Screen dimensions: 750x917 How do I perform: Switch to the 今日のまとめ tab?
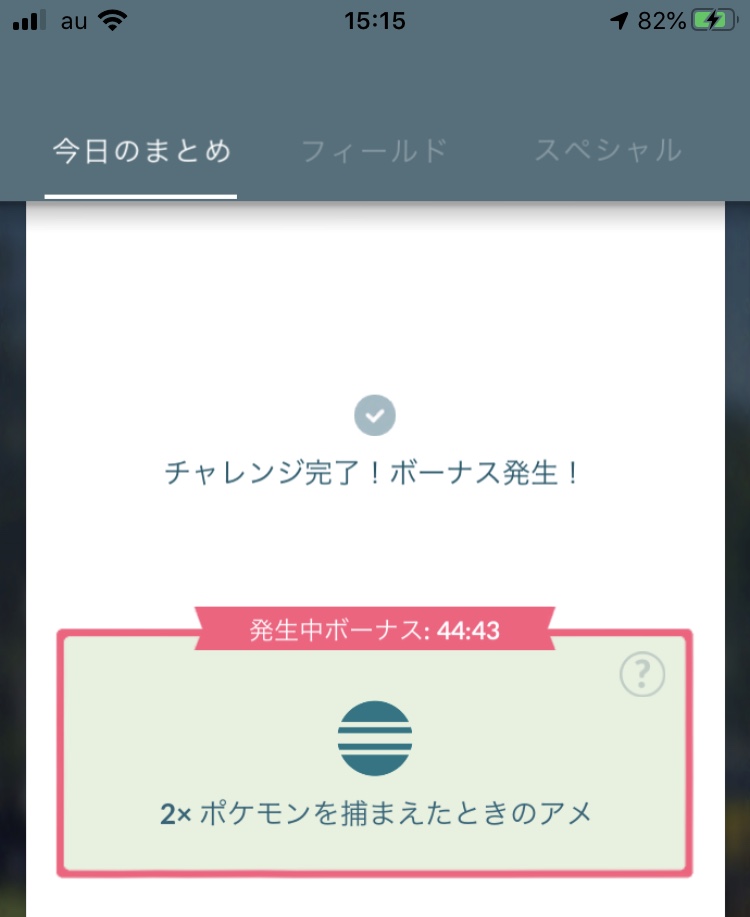[x=141, y=152]
